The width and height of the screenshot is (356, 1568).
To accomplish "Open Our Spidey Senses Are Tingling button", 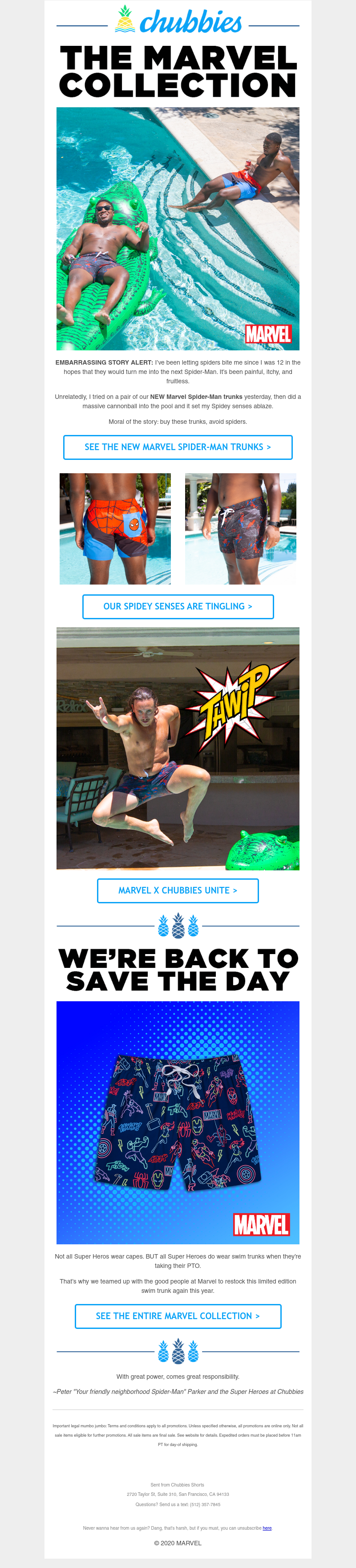I will point(178,607).
